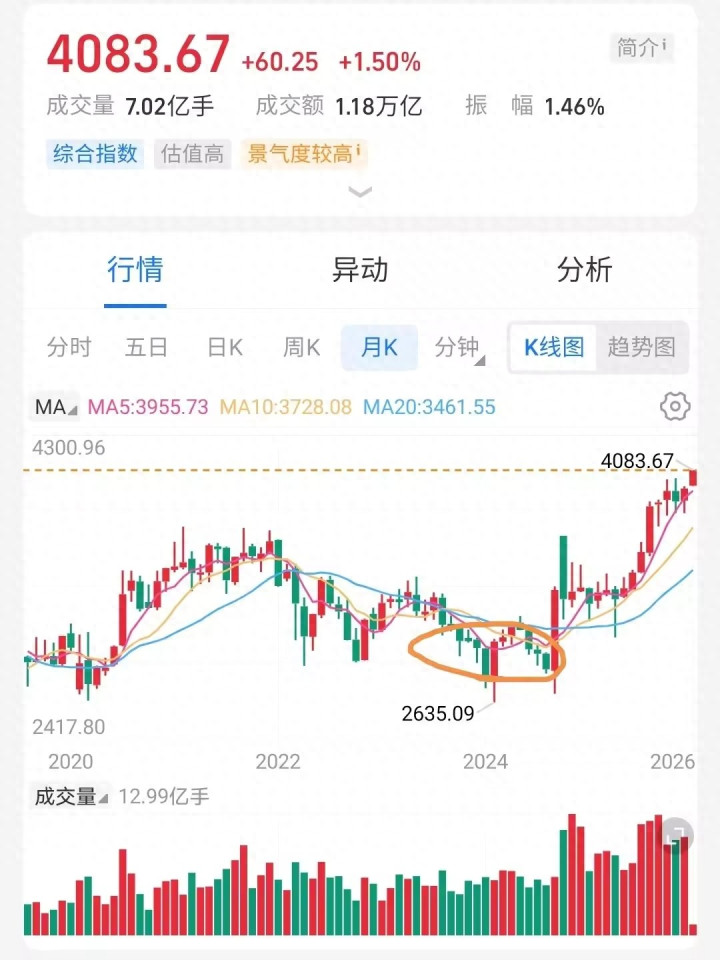This screenshot has width=720, height=960.
Task: Expand the index details chevron
Action: coord(360,191)
